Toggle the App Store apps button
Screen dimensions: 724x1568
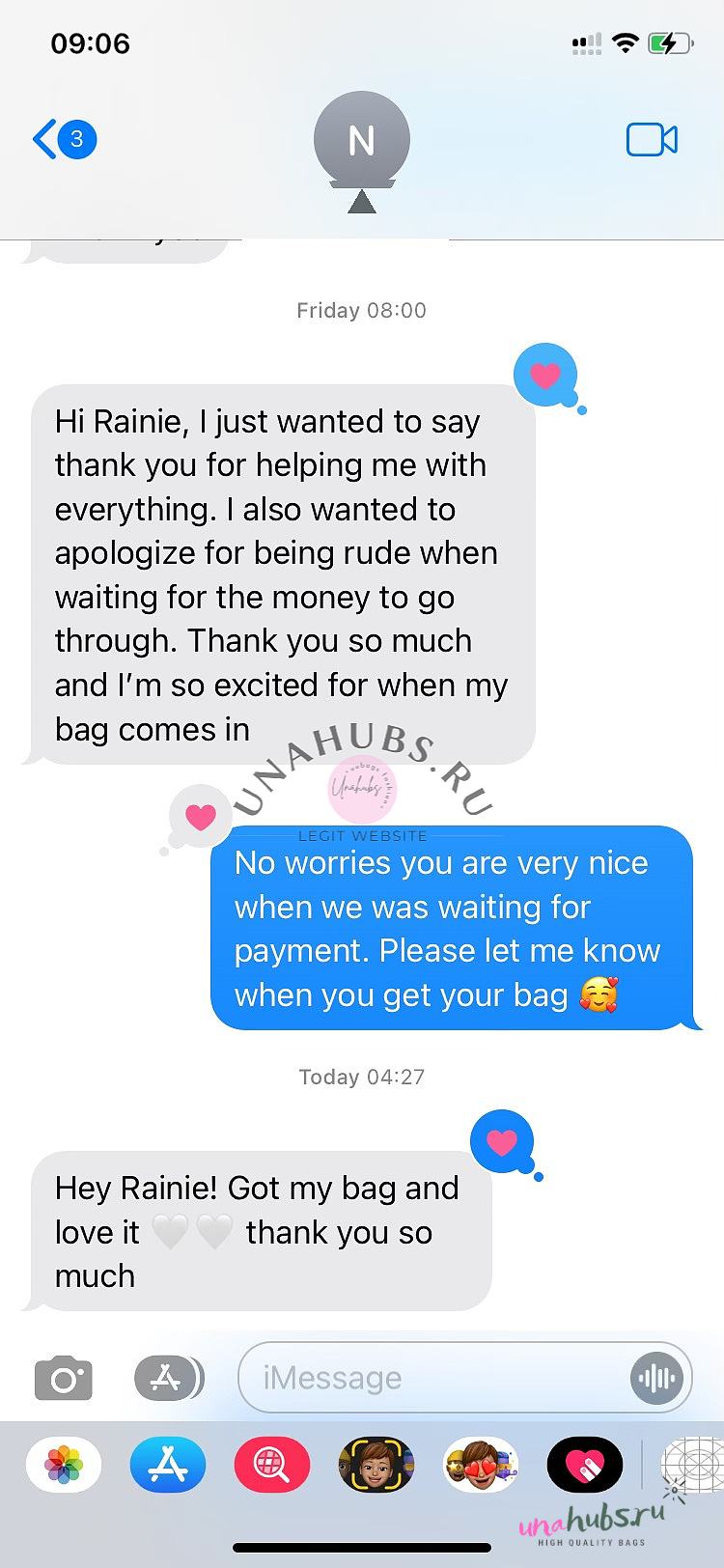coord(168,1378)
